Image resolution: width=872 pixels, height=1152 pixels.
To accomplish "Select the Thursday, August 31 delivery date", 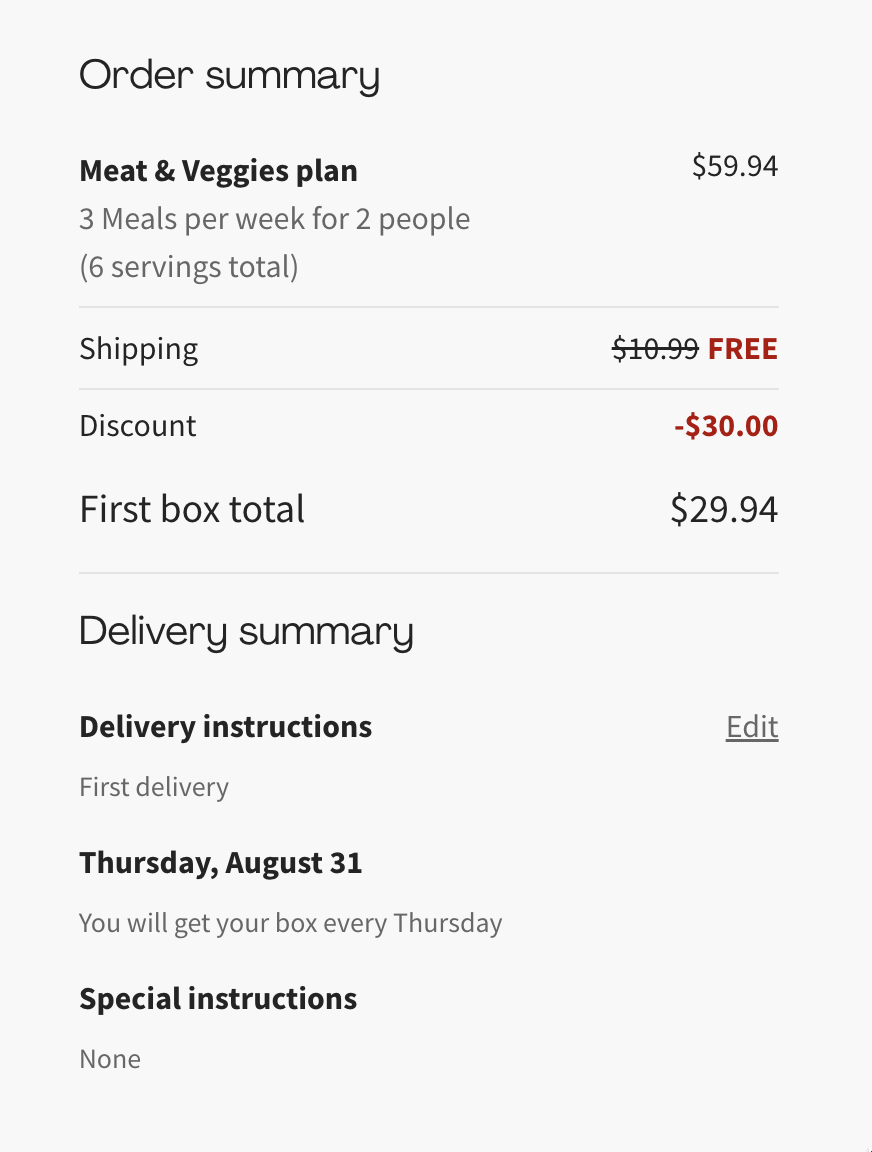I will tap(220, 862).
